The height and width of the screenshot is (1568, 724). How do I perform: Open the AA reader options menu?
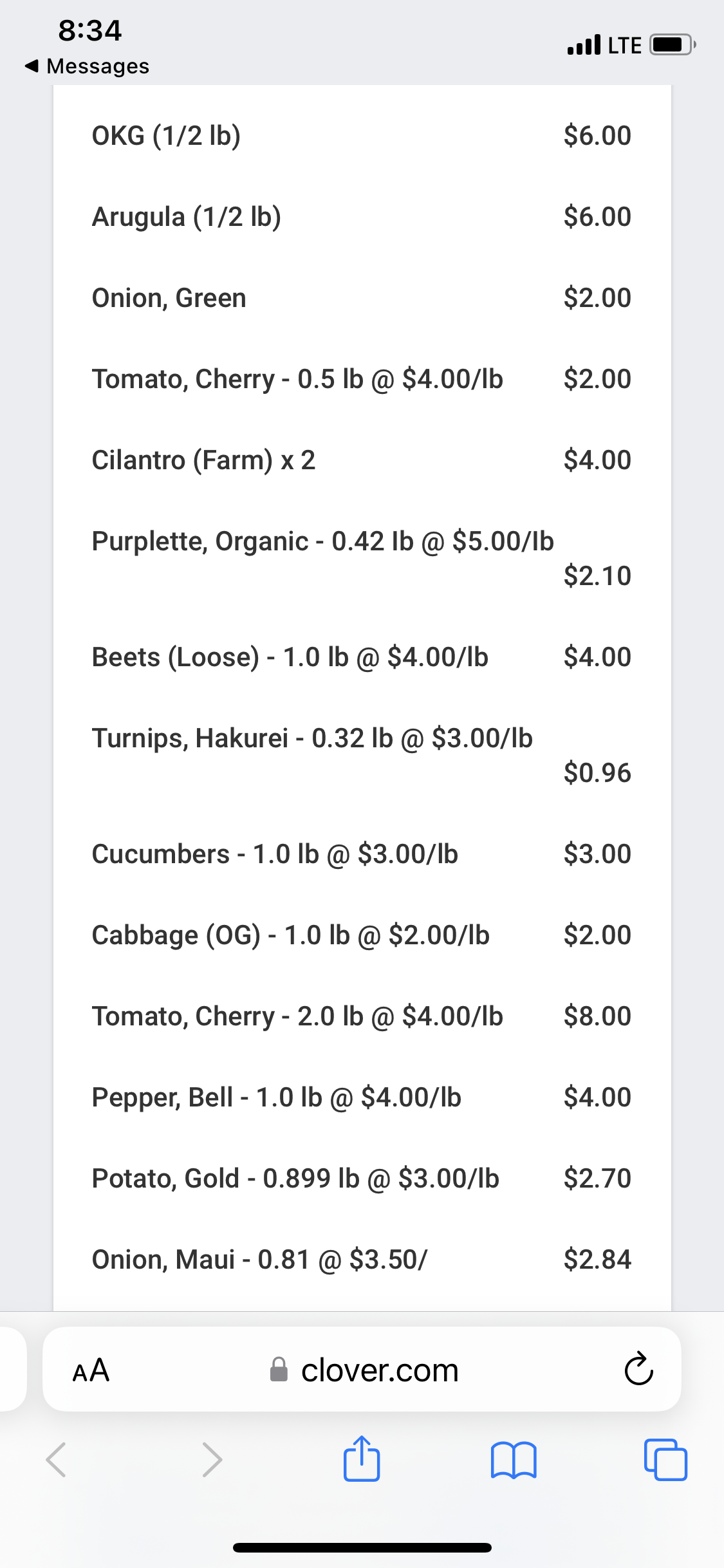pyautogui.click(x=91, y=1370)
